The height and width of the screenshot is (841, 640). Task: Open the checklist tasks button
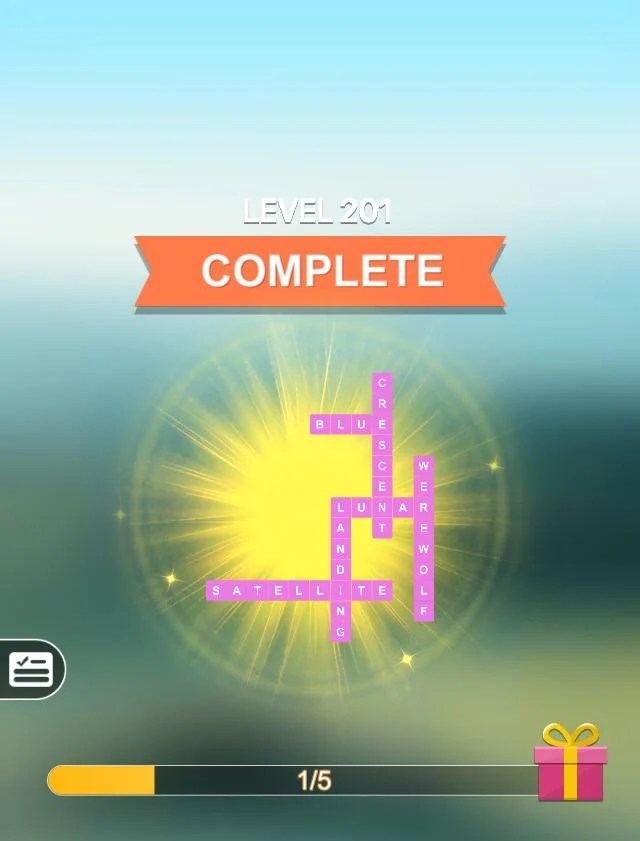point(30,669)
